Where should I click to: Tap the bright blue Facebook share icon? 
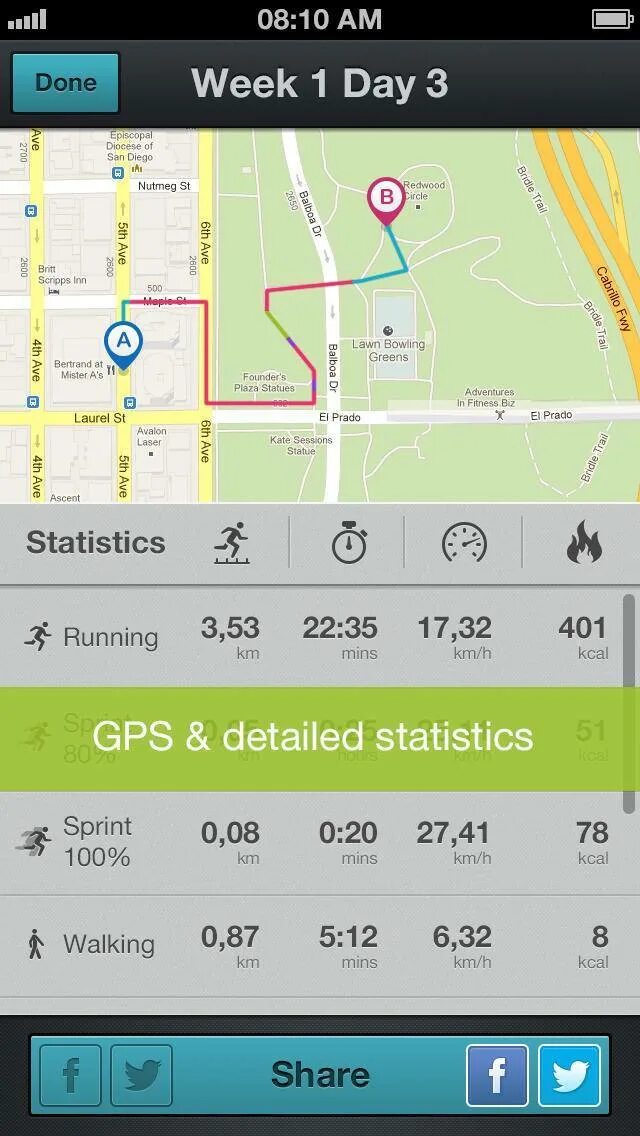click(497, 1076)
